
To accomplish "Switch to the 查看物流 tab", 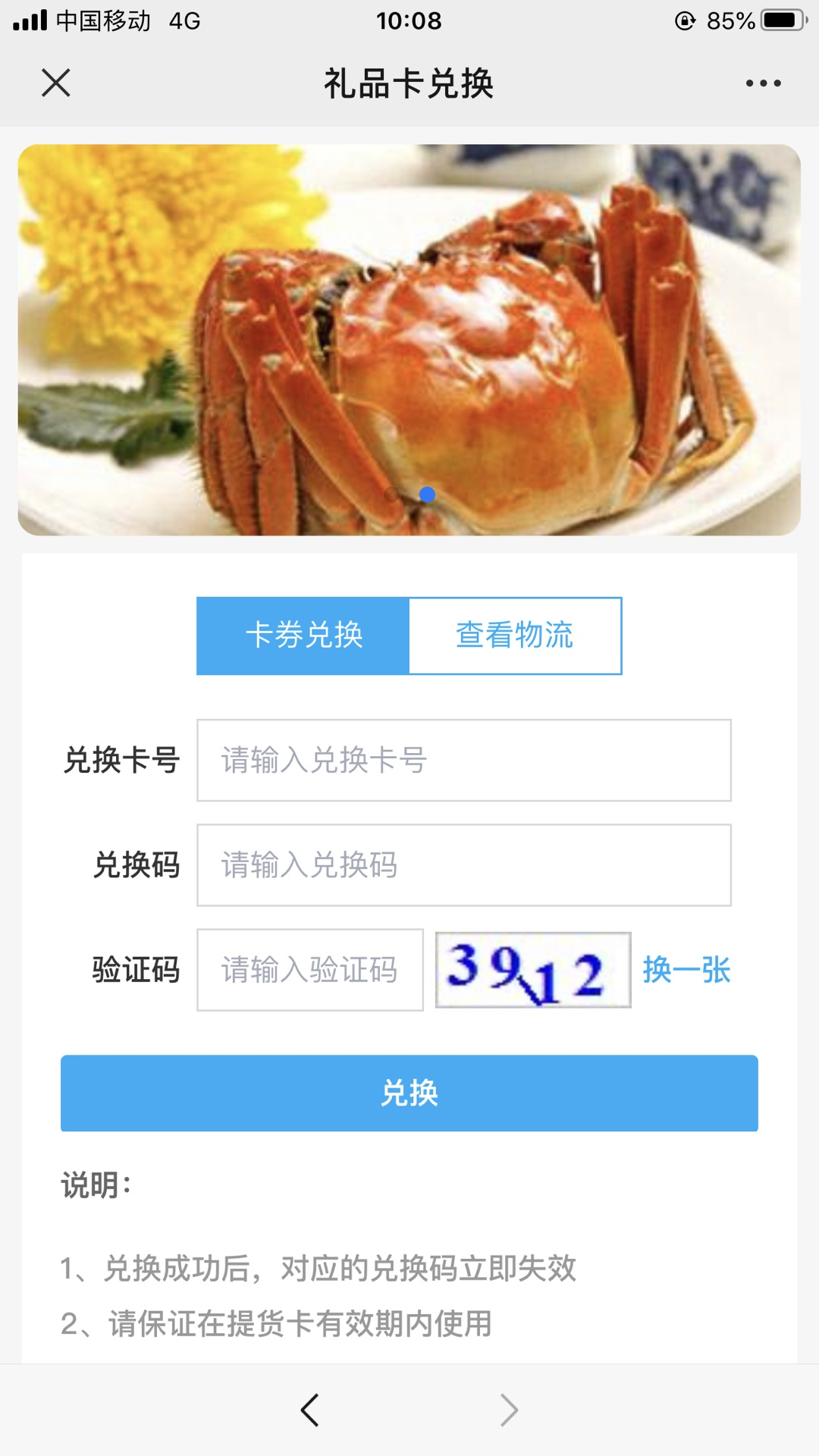I will pyautogui.click(x=515, y=635).
